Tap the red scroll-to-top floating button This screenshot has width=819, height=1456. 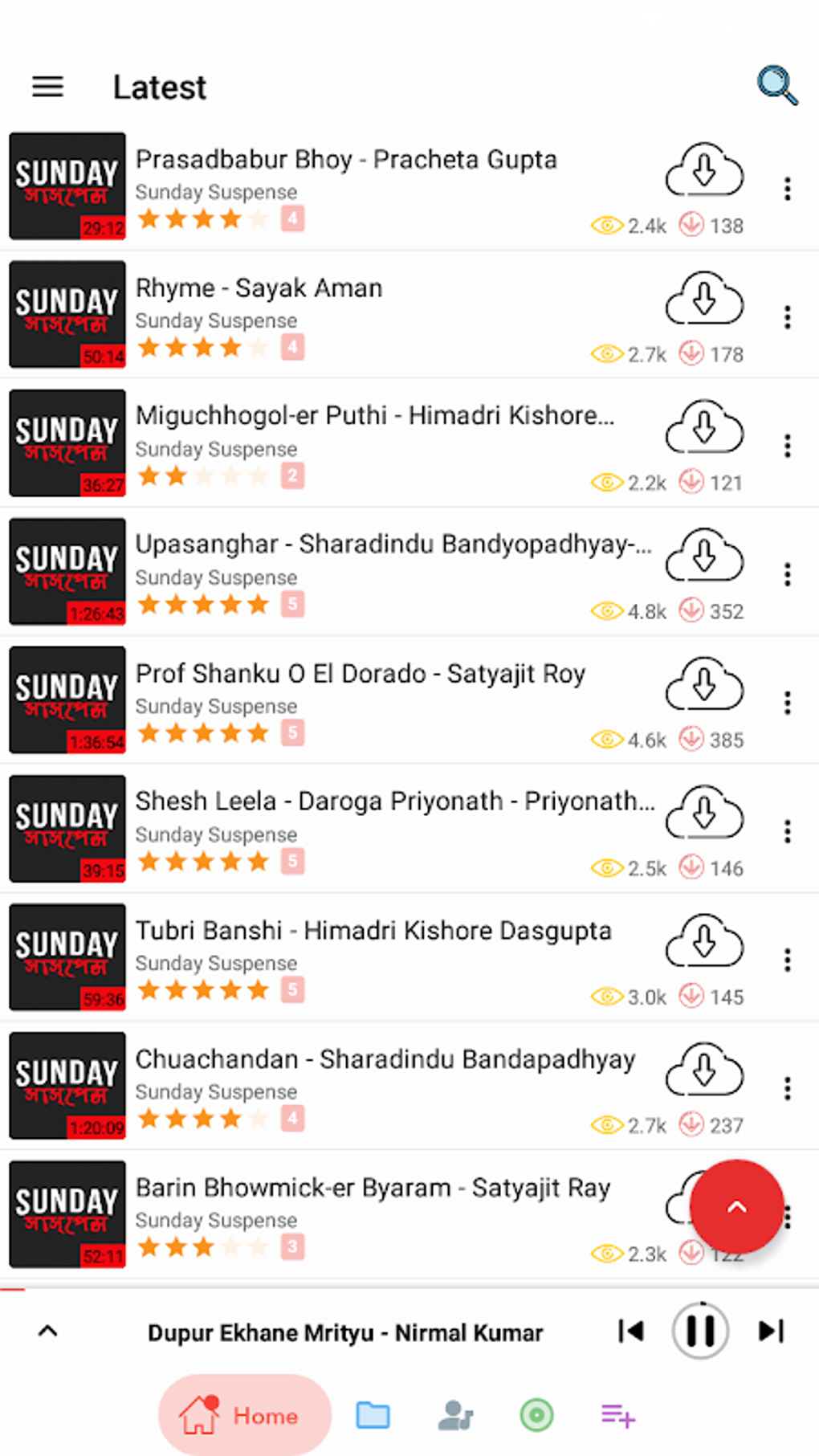coord(736,1206)
